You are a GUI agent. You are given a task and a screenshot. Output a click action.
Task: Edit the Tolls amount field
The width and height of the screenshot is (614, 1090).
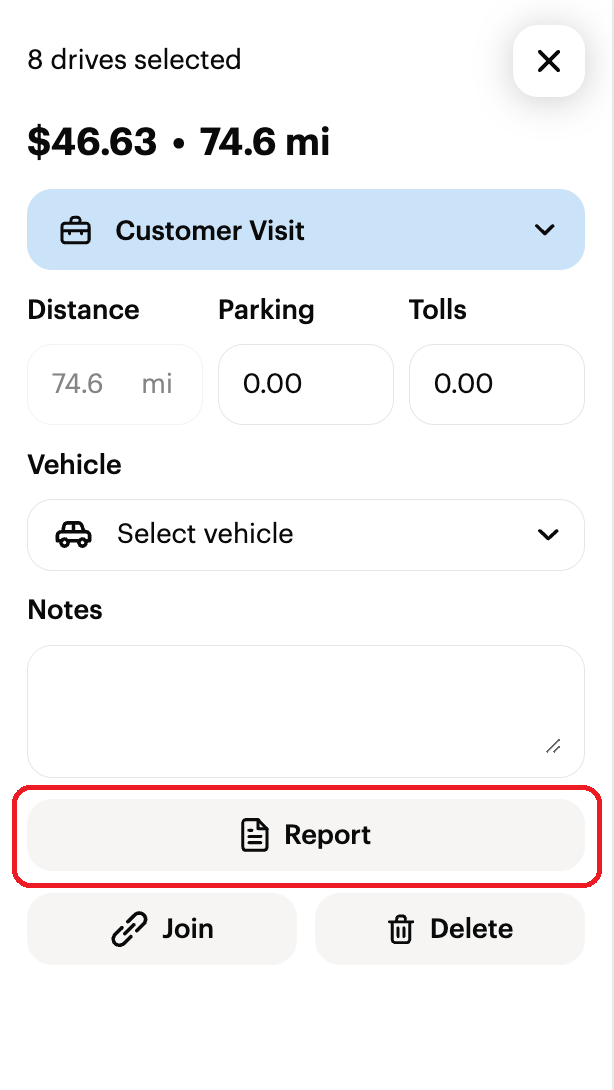496,384
